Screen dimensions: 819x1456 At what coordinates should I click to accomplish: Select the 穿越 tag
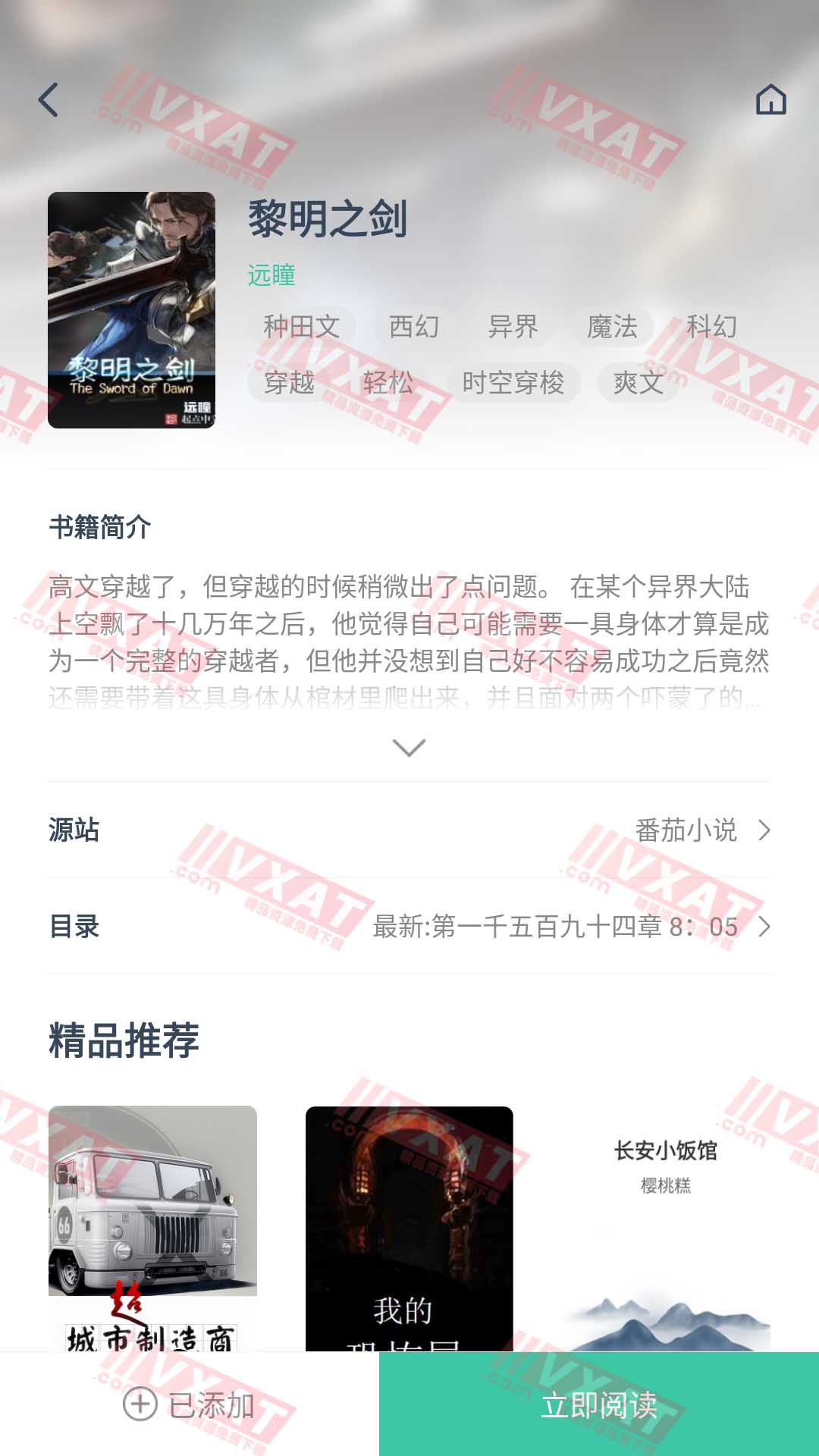(289, 382)
